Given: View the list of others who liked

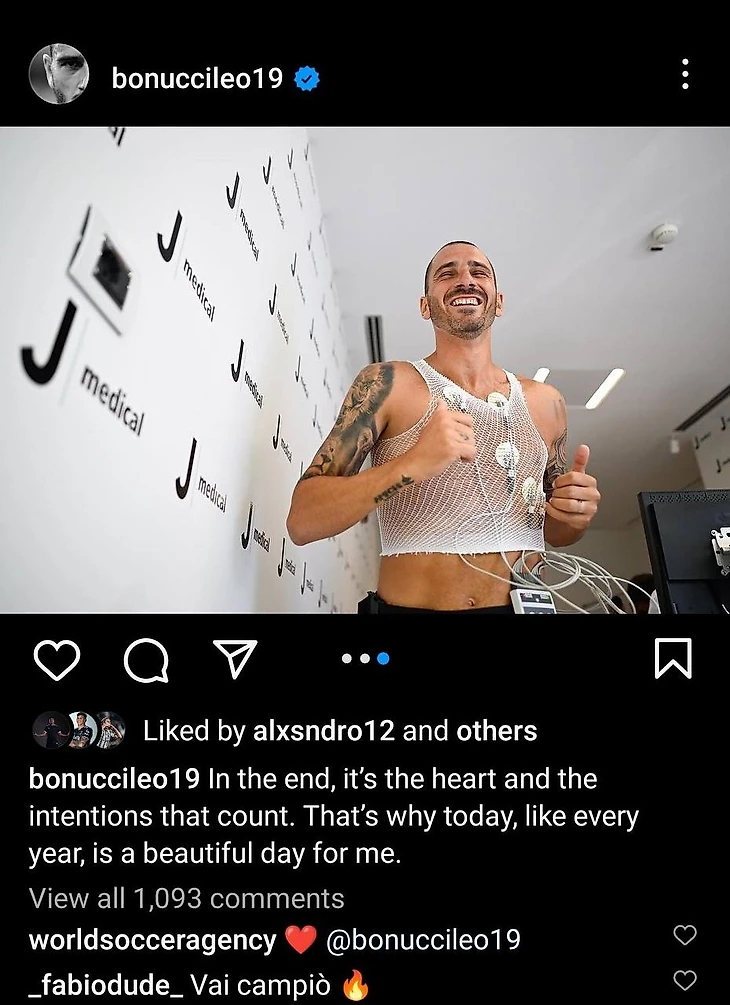Looking at the screenshot, I should [x=497, y=731].
